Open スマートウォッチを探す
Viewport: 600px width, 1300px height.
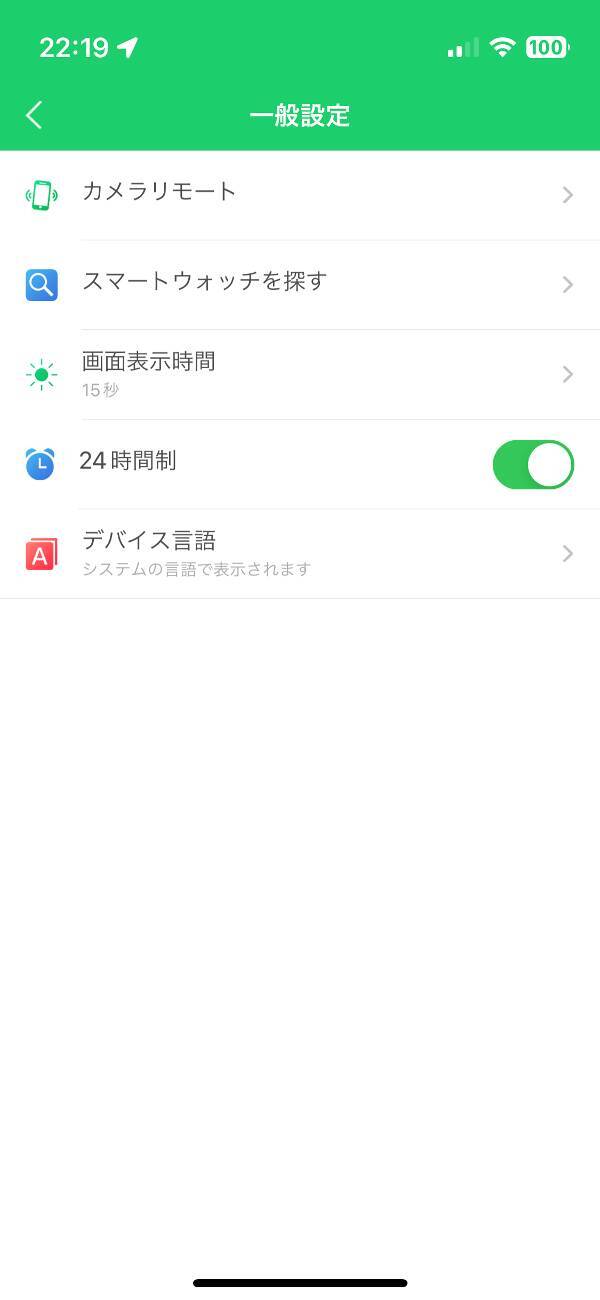[x=300, y=284]
